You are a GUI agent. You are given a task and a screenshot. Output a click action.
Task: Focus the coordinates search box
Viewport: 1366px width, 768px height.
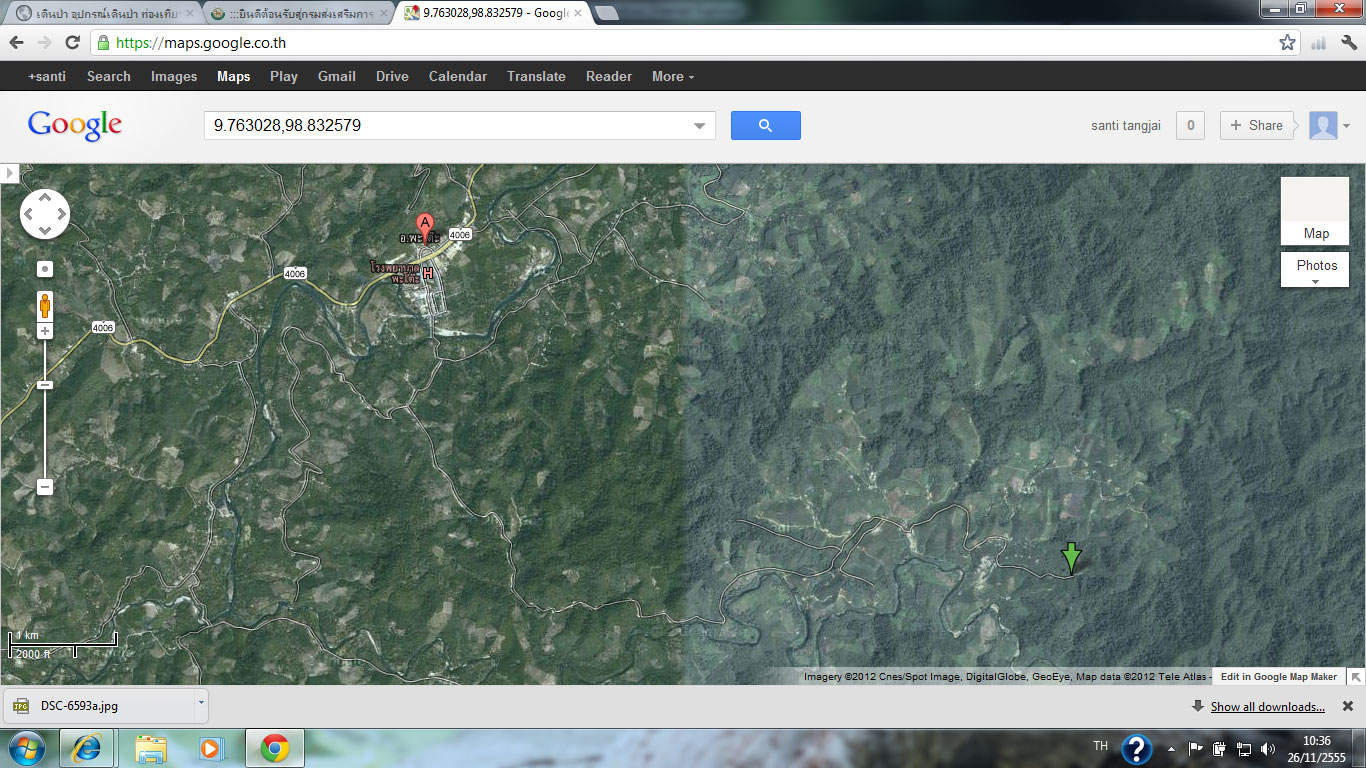(445, 126)
